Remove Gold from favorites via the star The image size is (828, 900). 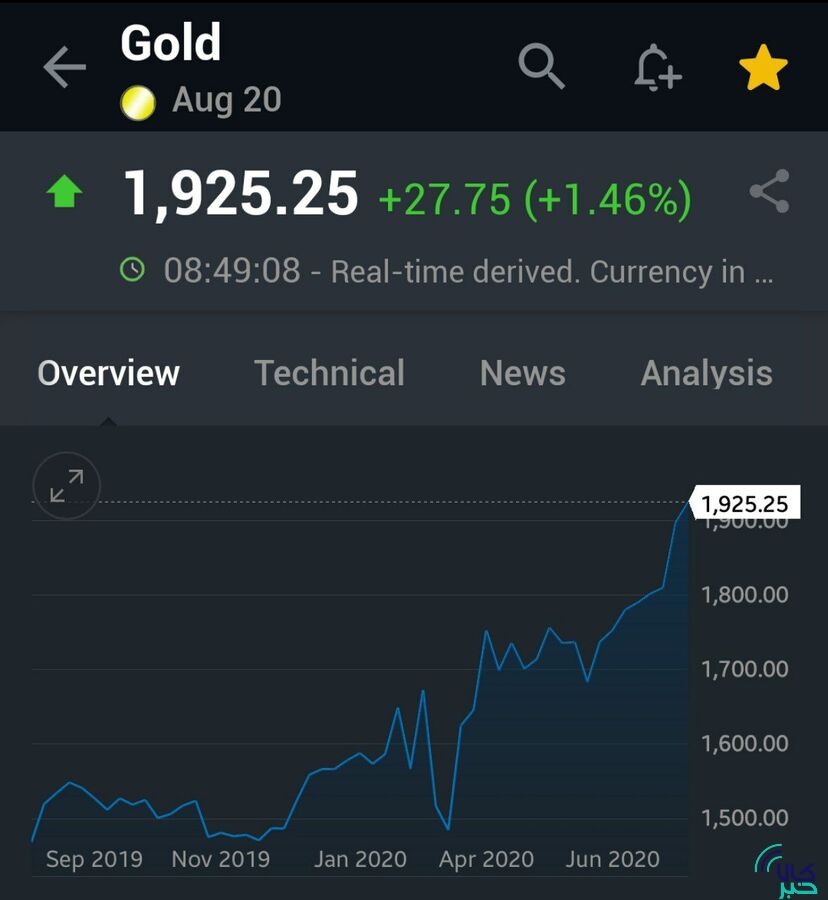point(763,68)
